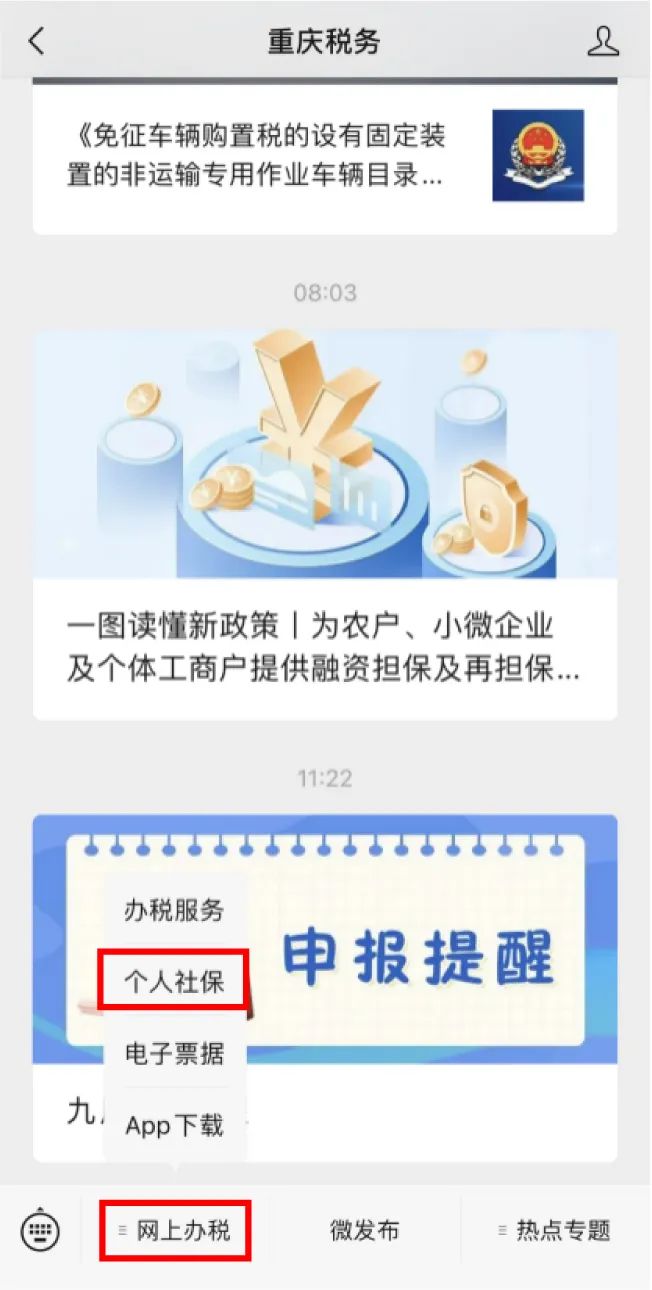Select 个人社保 from the popup menu

click(174, 982)
